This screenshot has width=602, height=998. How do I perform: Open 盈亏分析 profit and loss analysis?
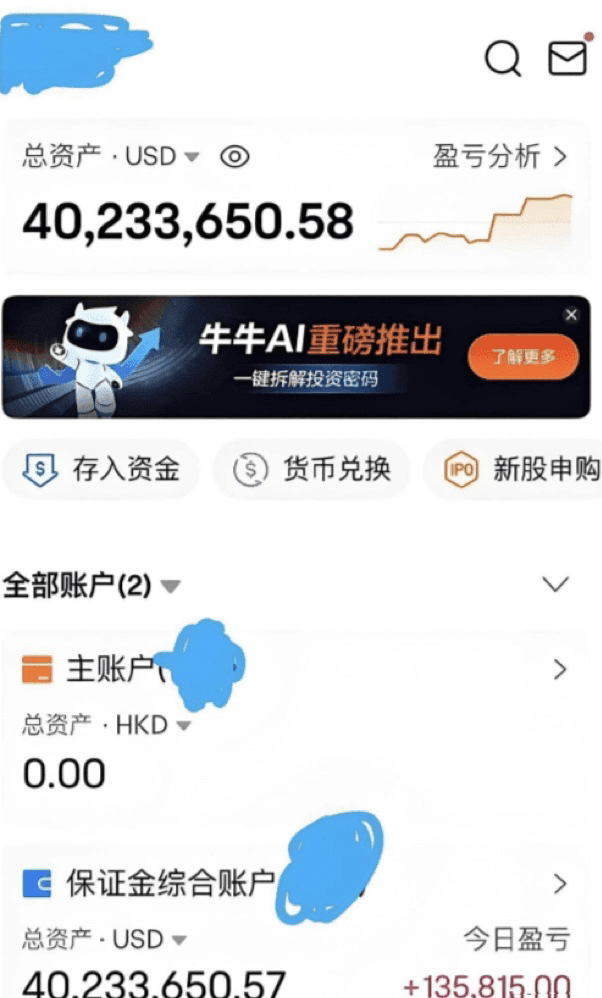pos(500,156)
